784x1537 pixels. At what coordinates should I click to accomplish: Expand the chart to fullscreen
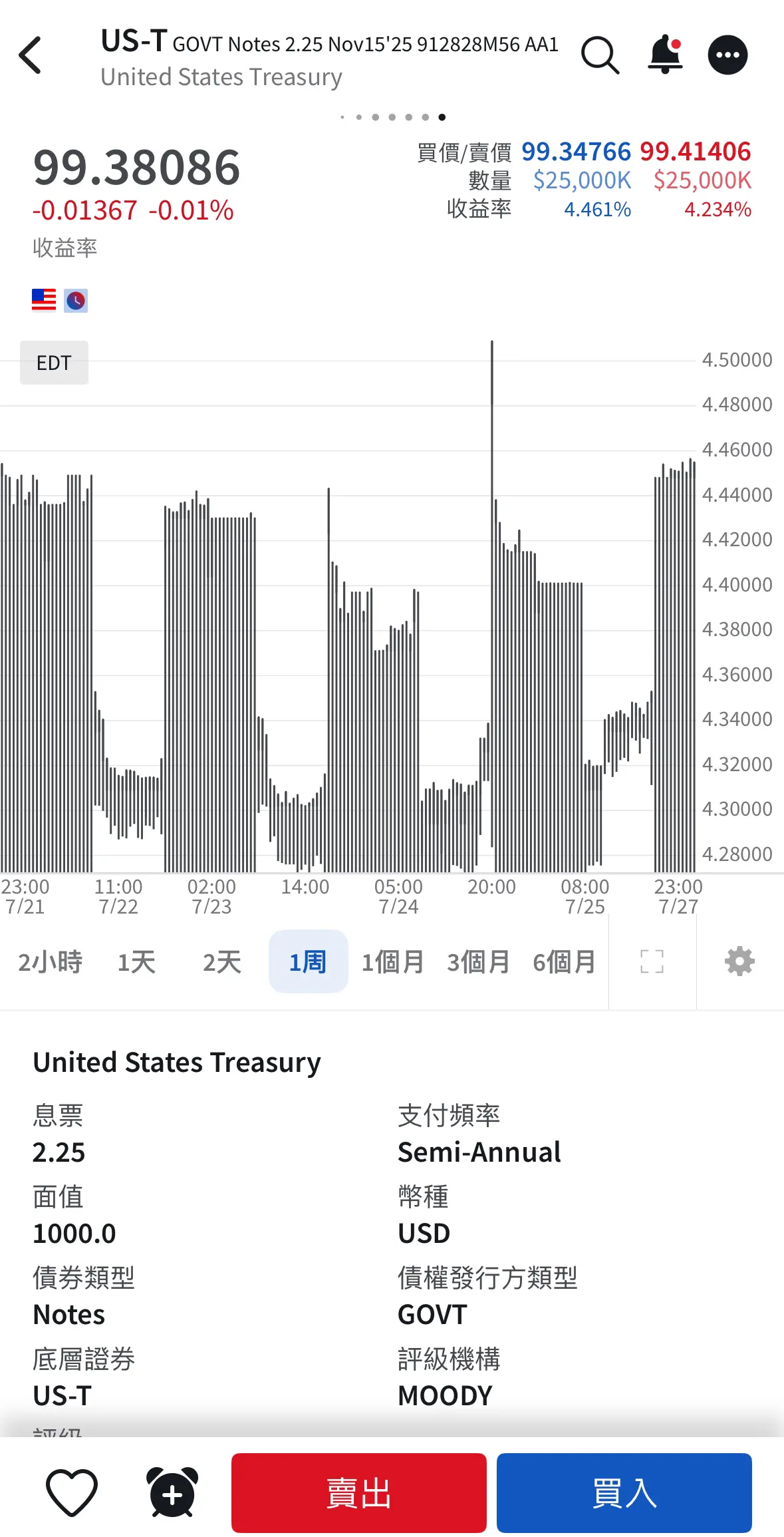(652, 961)
